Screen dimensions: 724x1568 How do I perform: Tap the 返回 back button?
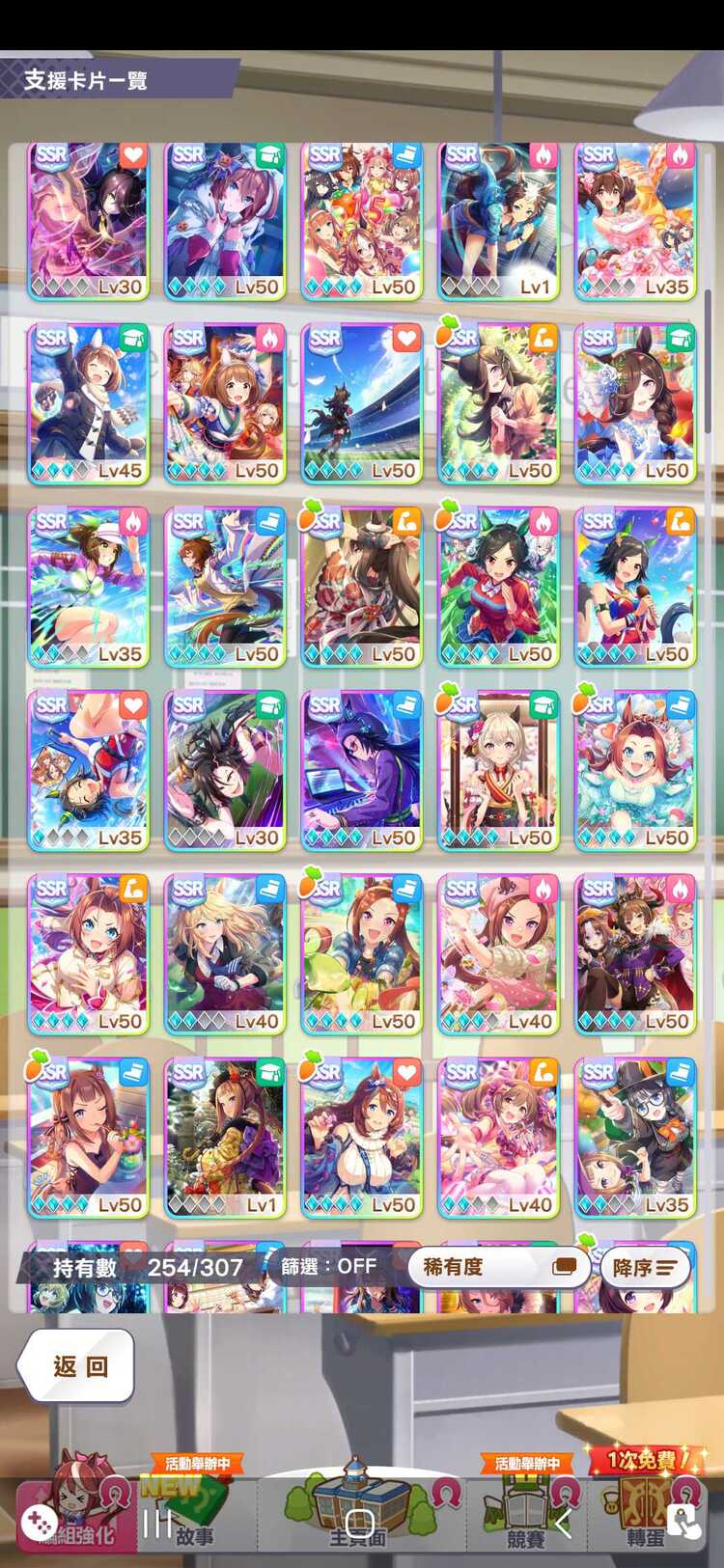pyautogui.click(x=77, y=1365)
